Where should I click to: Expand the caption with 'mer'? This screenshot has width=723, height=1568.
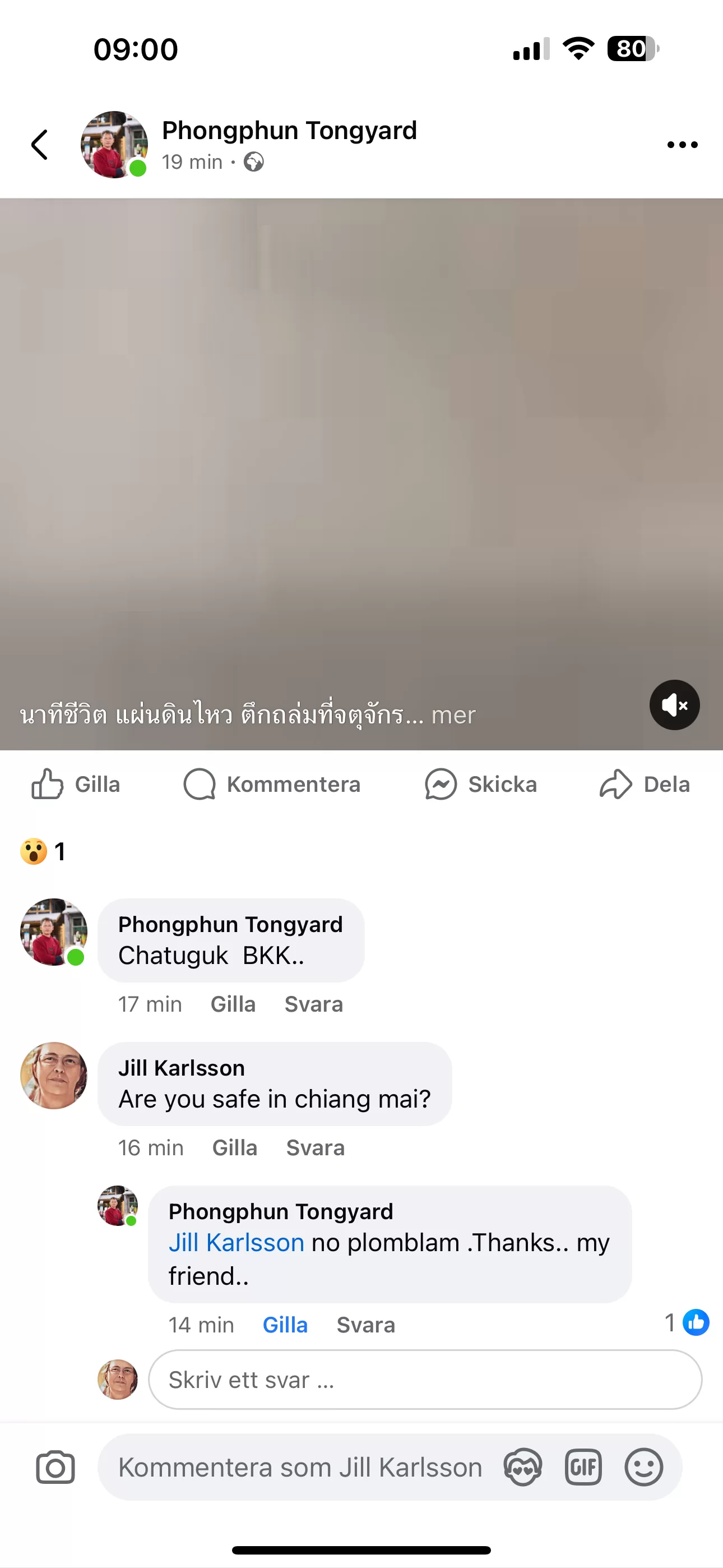pos(453,714)
